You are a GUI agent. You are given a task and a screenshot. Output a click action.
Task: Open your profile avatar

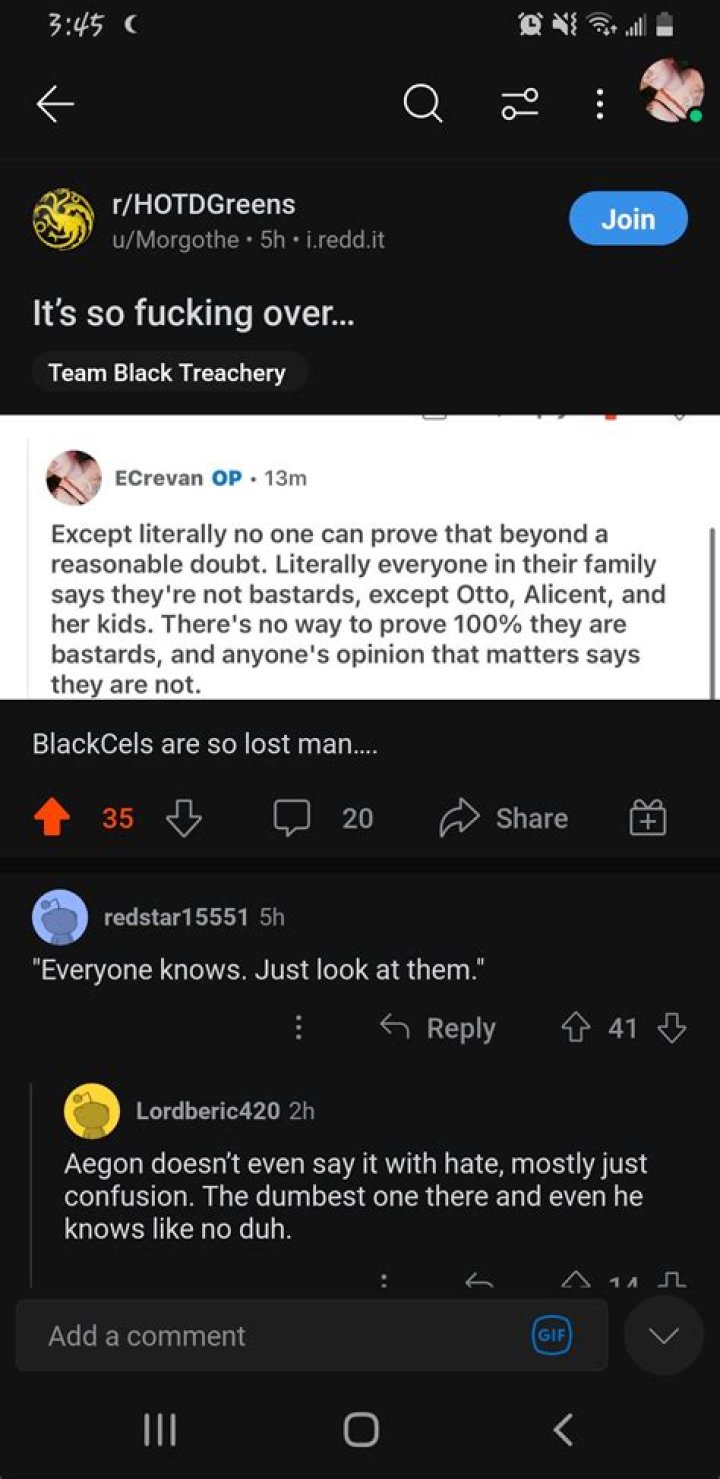672,91
